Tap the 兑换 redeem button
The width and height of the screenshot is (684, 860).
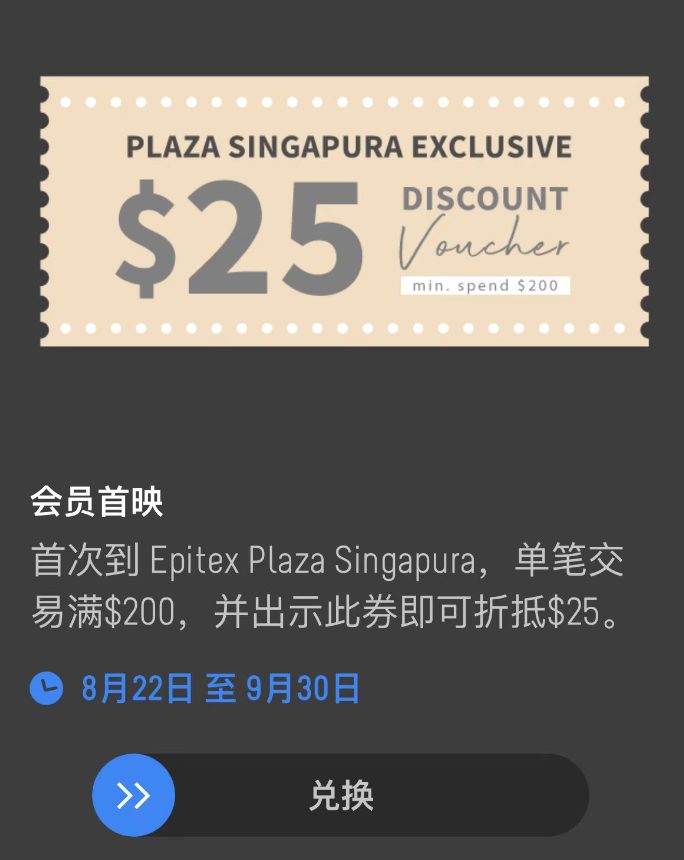tap(341, 795)
